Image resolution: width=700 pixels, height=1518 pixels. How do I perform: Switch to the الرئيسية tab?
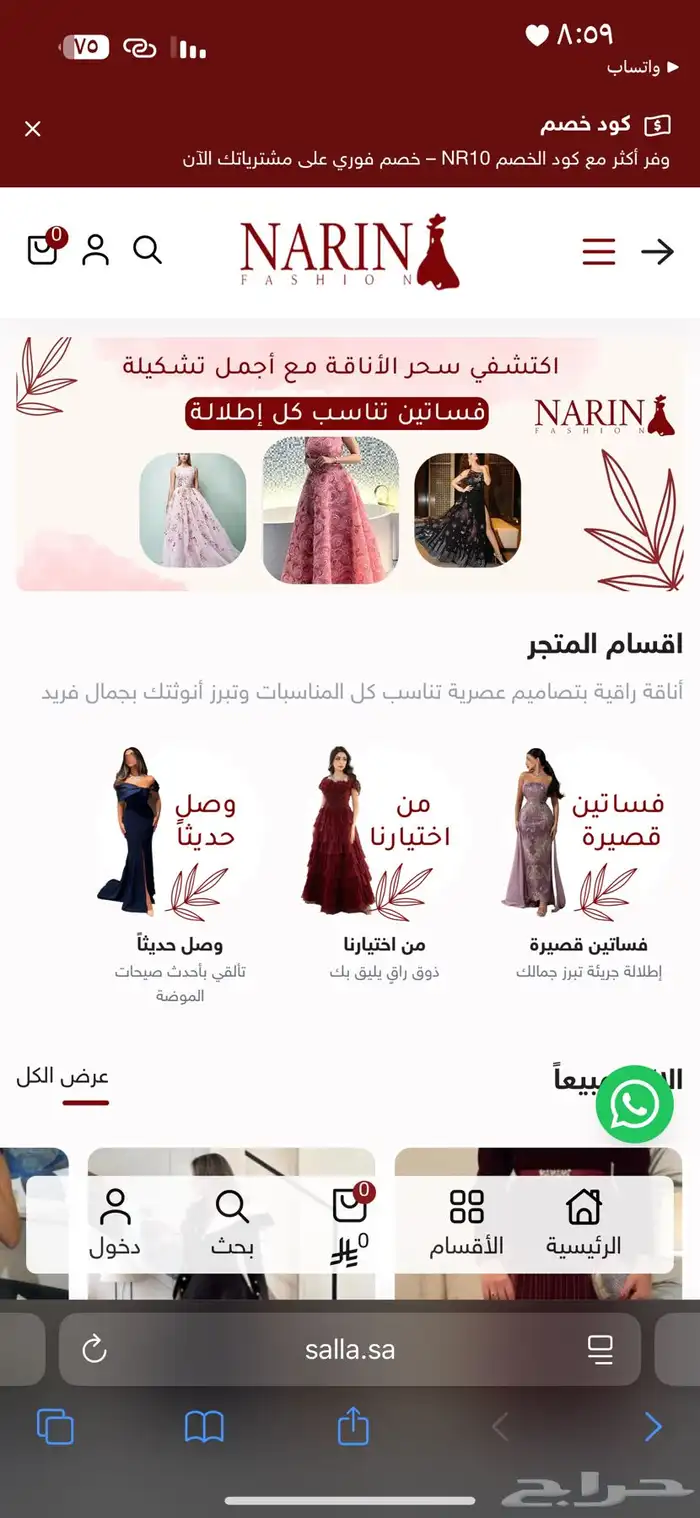[x=583, y=1224]
